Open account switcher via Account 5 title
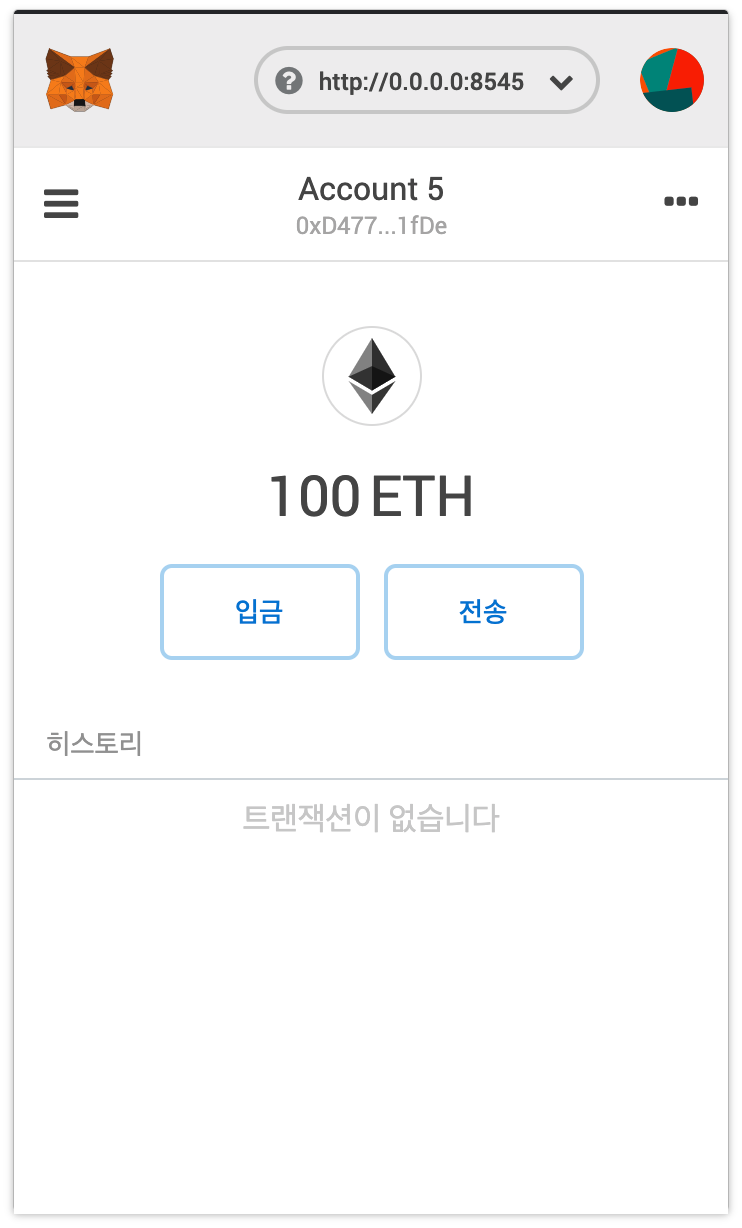The image size is (742, 1228). [371, 189]
